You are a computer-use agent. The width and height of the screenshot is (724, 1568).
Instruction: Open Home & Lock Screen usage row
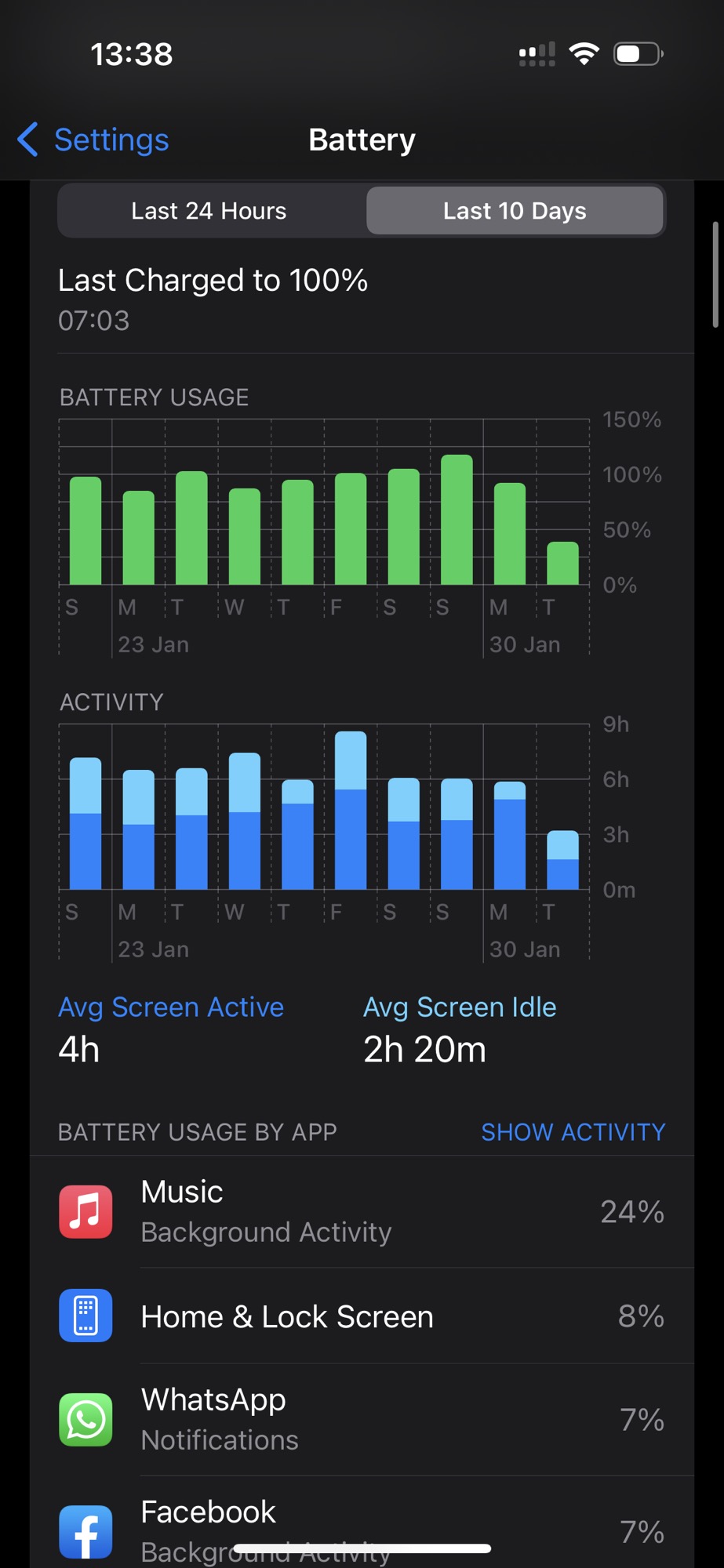(362, 1316)
